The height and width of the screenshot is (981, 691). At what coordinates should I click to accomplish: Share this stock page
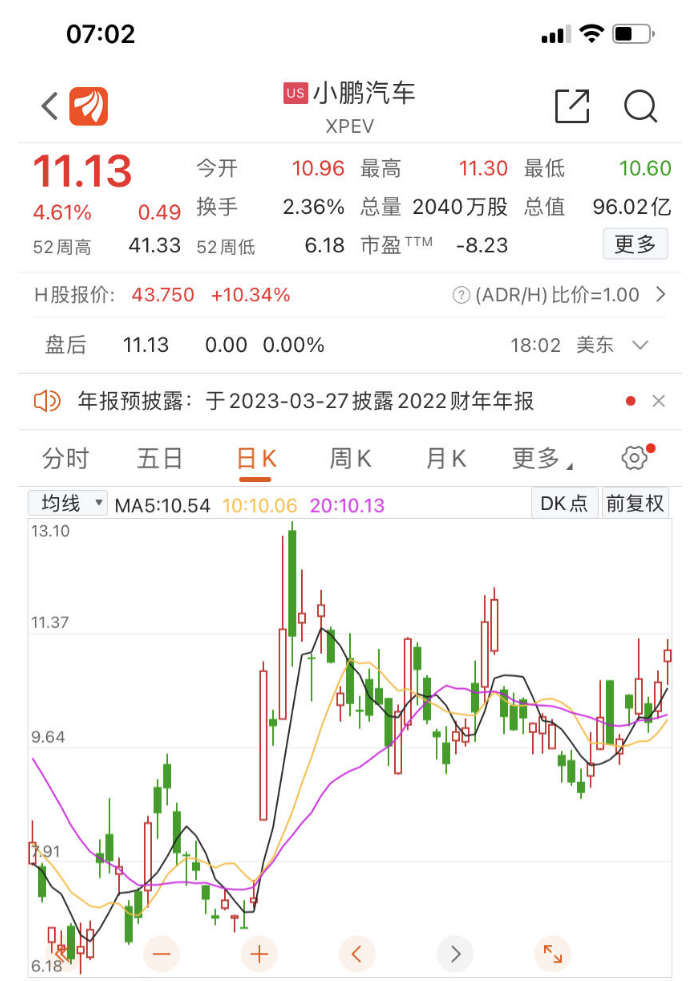tap(572, 106)
